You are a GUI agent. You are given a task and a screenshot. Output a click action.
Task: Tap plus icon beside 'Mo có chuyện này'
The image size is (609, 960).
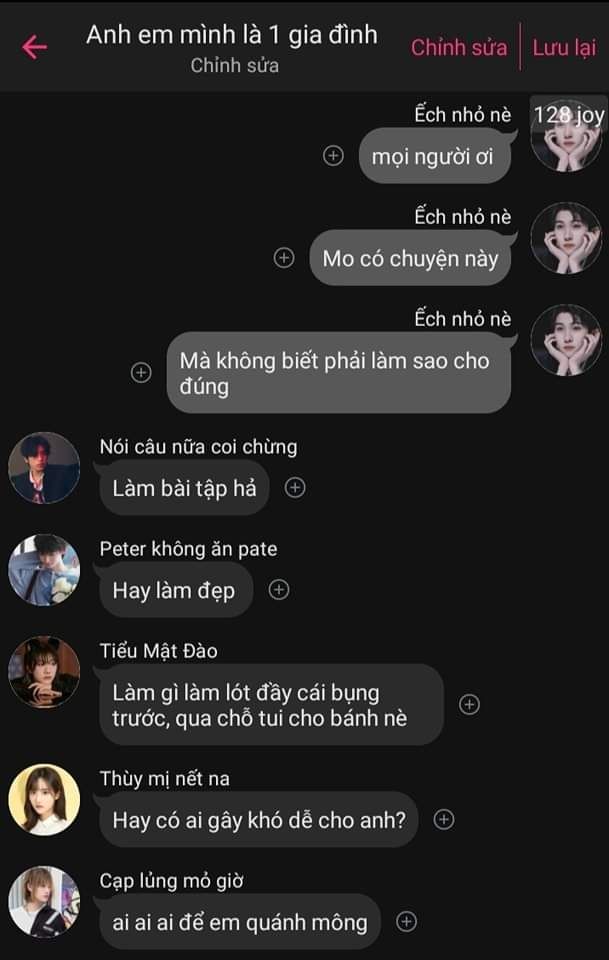click(x=284, y=258)
